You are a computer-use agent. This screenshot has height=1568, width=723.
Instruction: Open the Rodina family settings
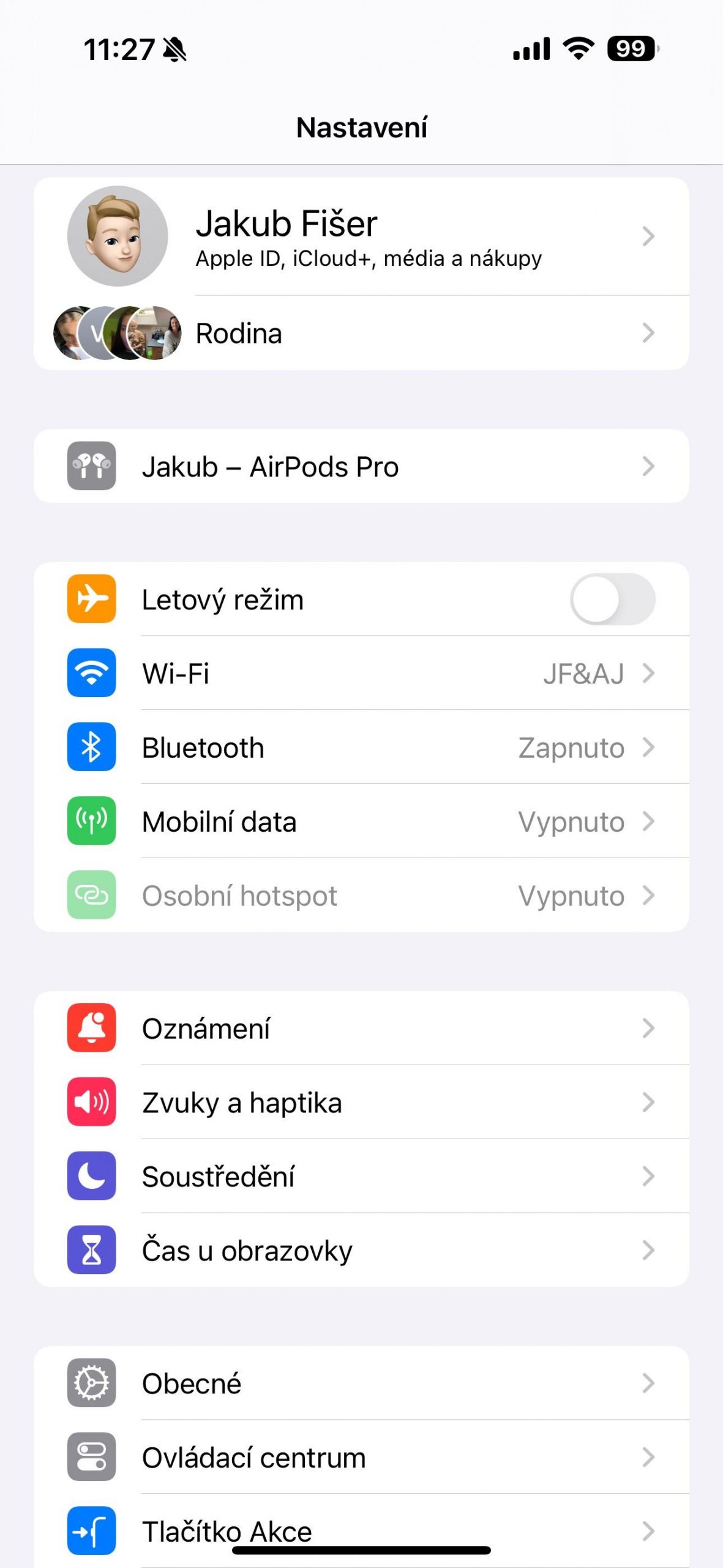point(361,333)
